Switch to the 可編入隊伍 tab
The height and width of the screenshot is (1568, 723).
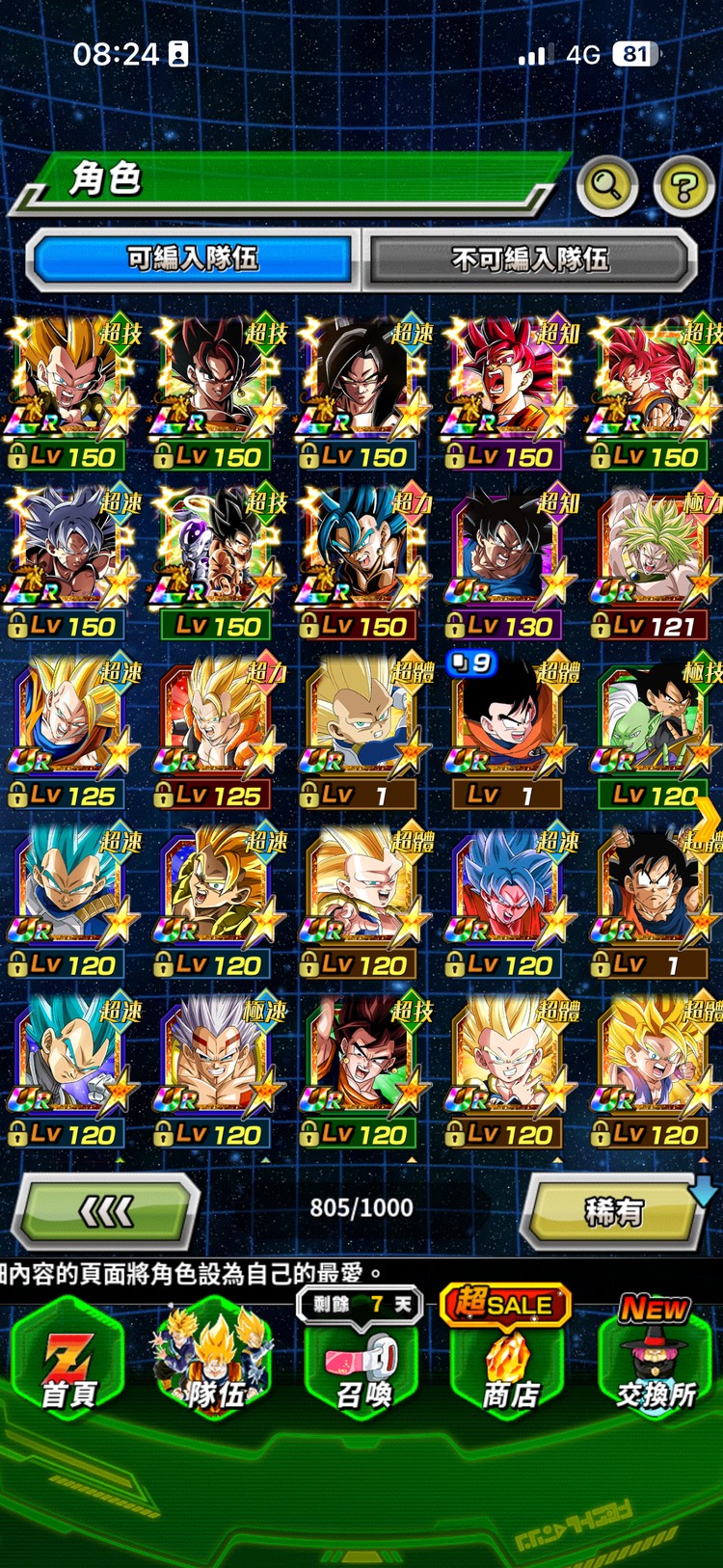coord(193,258)
